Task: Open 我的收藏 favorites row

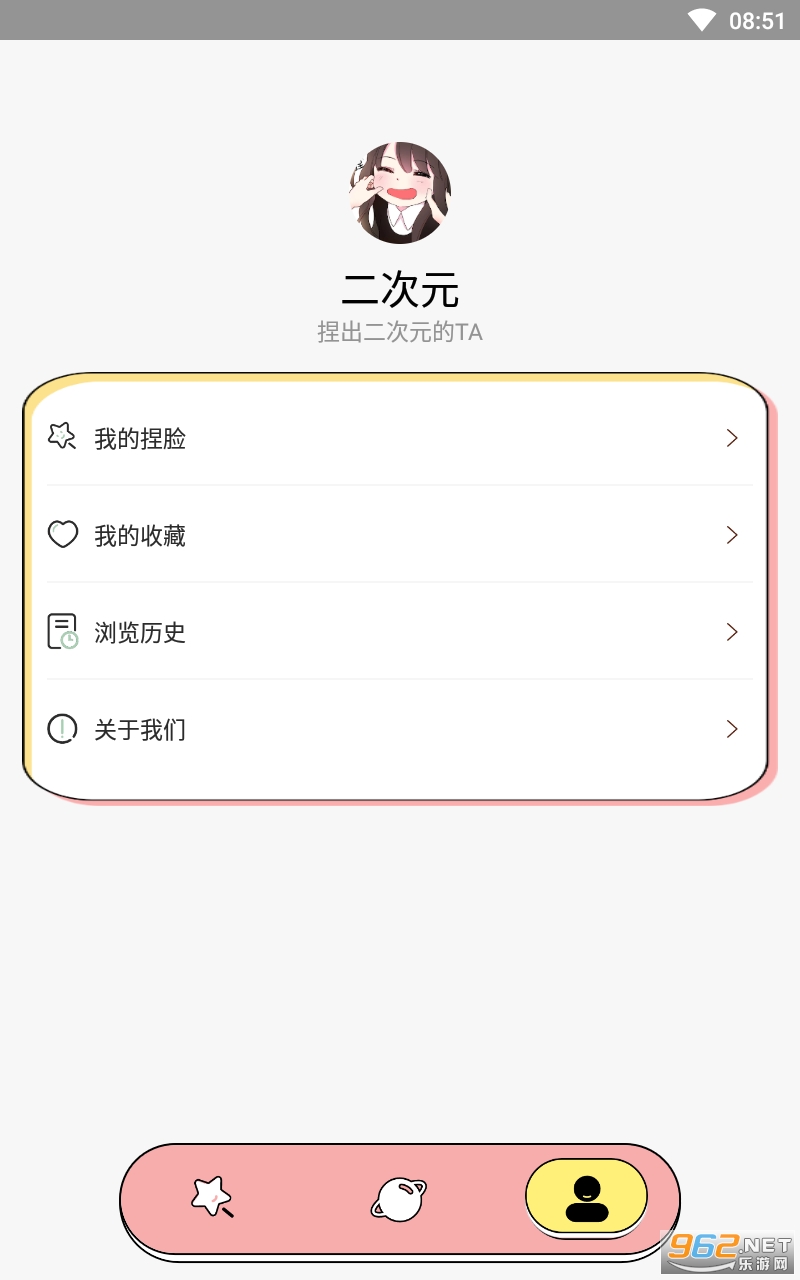Action: [399, 535]
